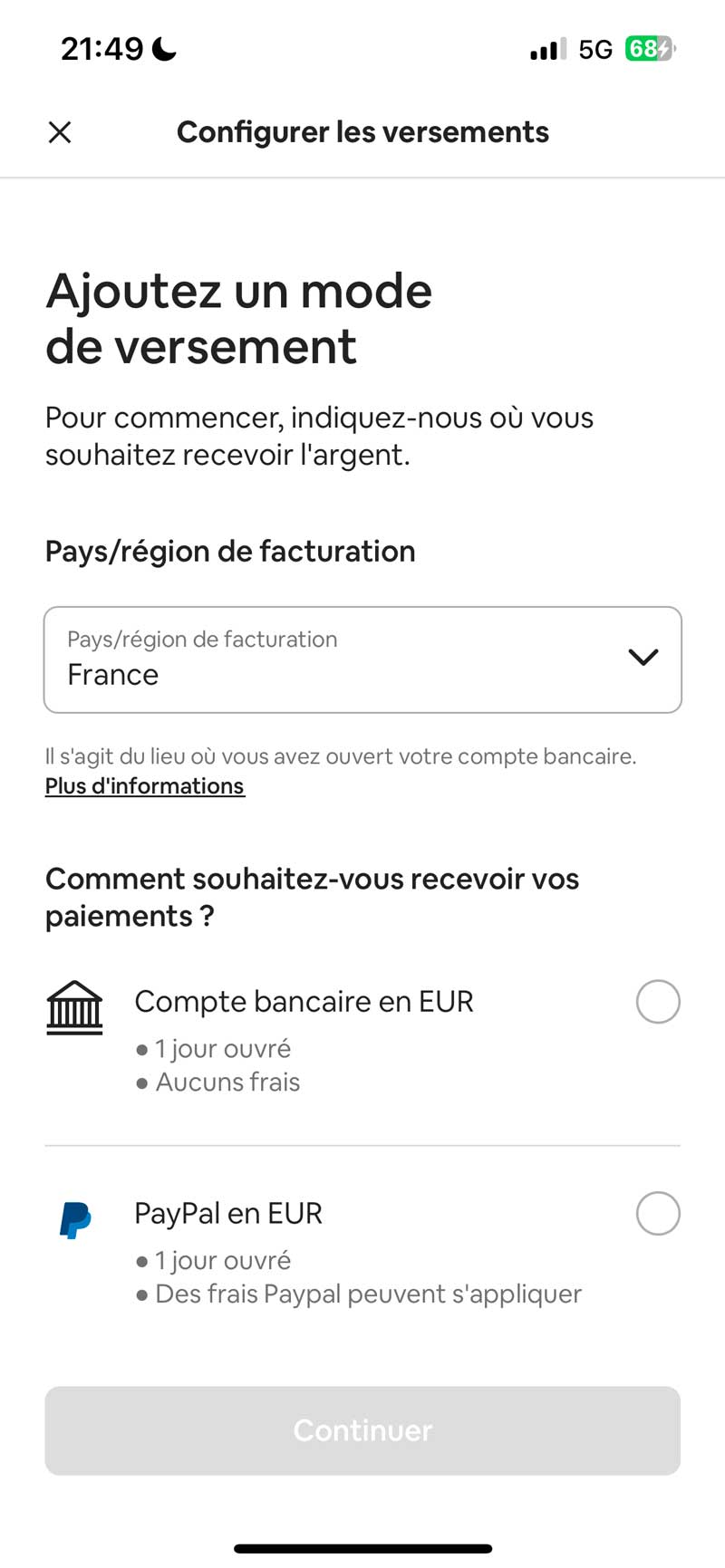Tap the Continuer button
The width and height of the screenshot is (725, 1568).
click(362, 1430)
